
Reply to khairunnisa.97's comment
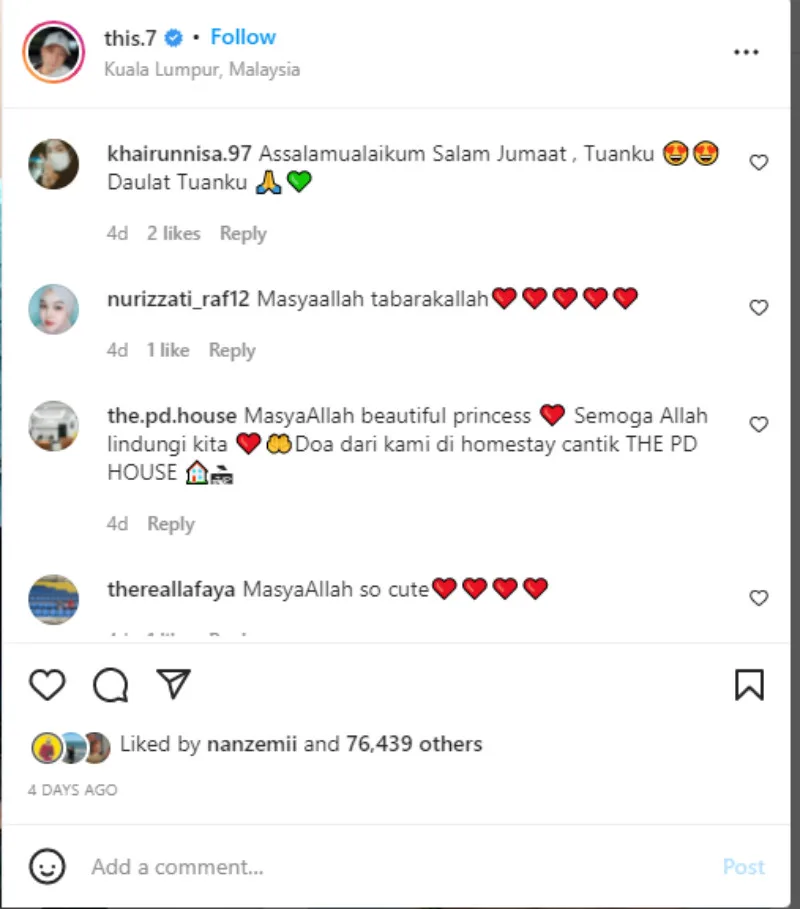click(243, 233)
